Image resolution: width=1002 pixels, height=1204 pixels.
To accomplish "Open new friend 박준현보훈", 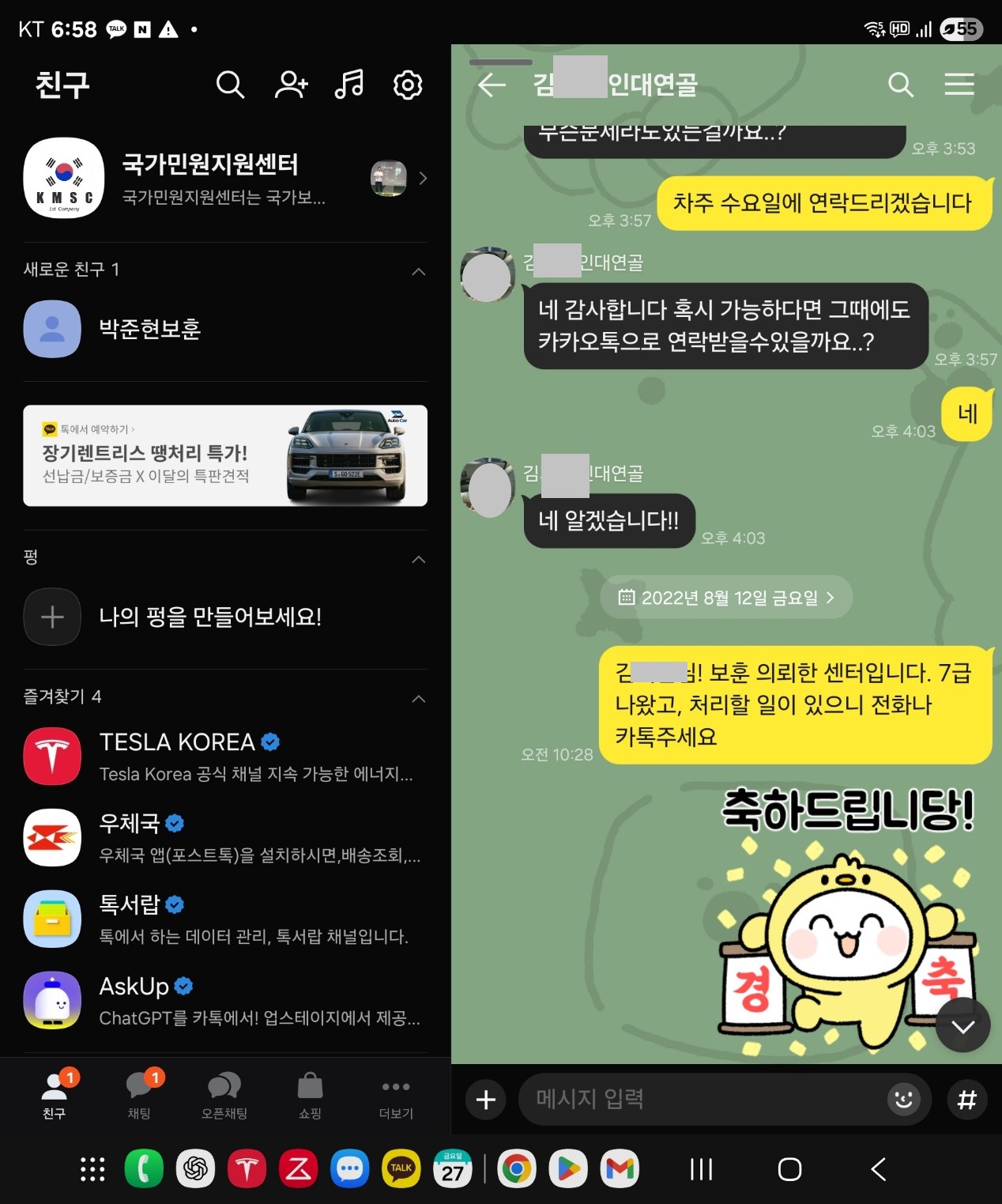I will 150,329.
